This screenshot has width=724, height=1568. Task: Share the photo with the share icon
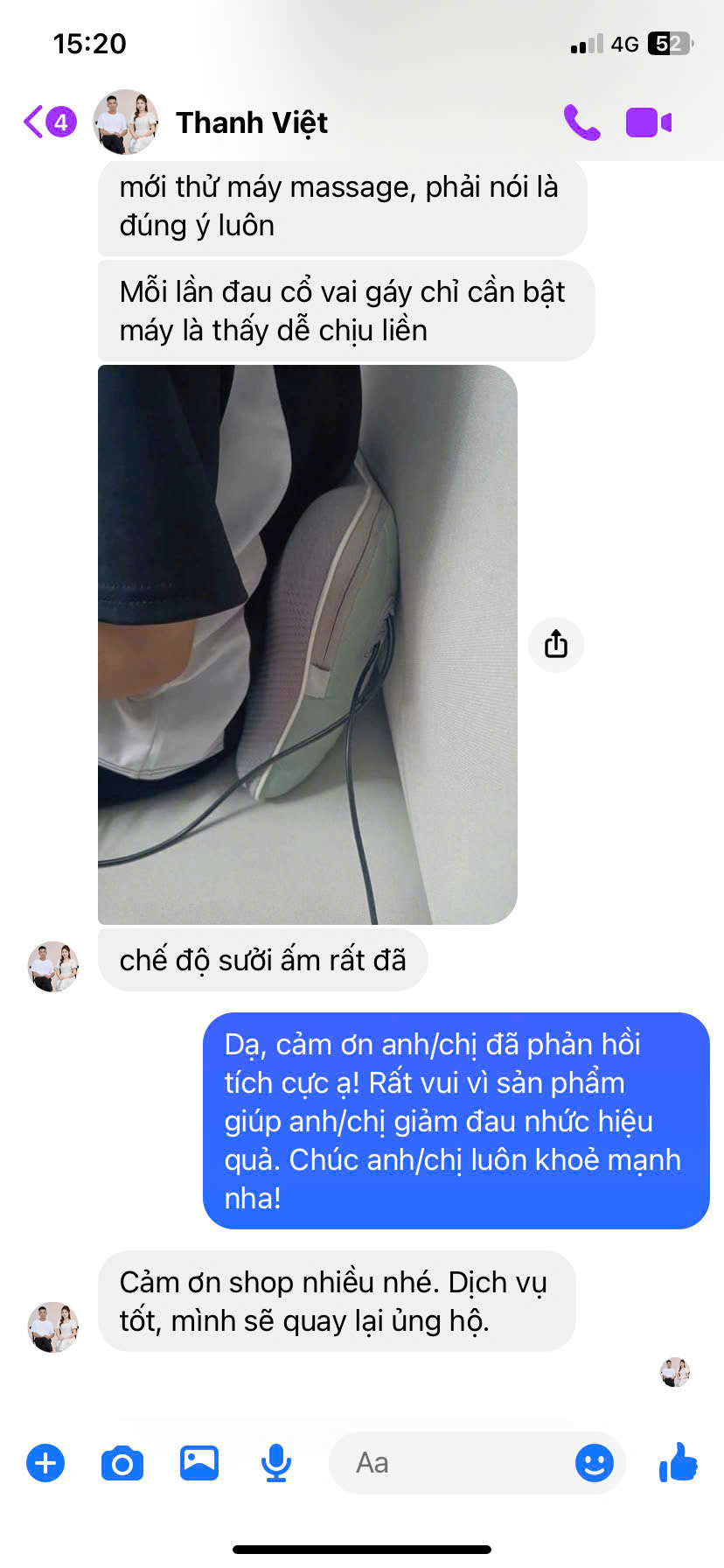pos(556,645)
